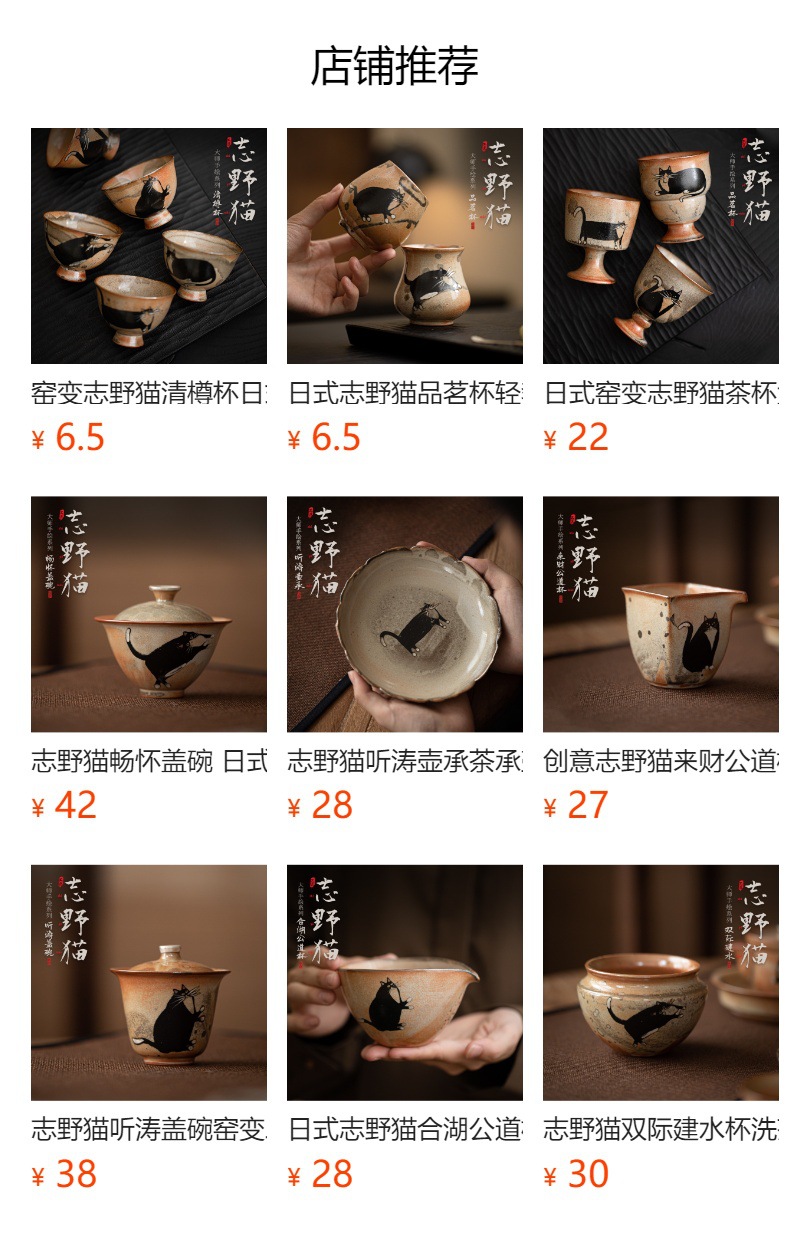
Task: Select the 志野猫畅怀盖碗 product card
Action: tap(149, 660)
